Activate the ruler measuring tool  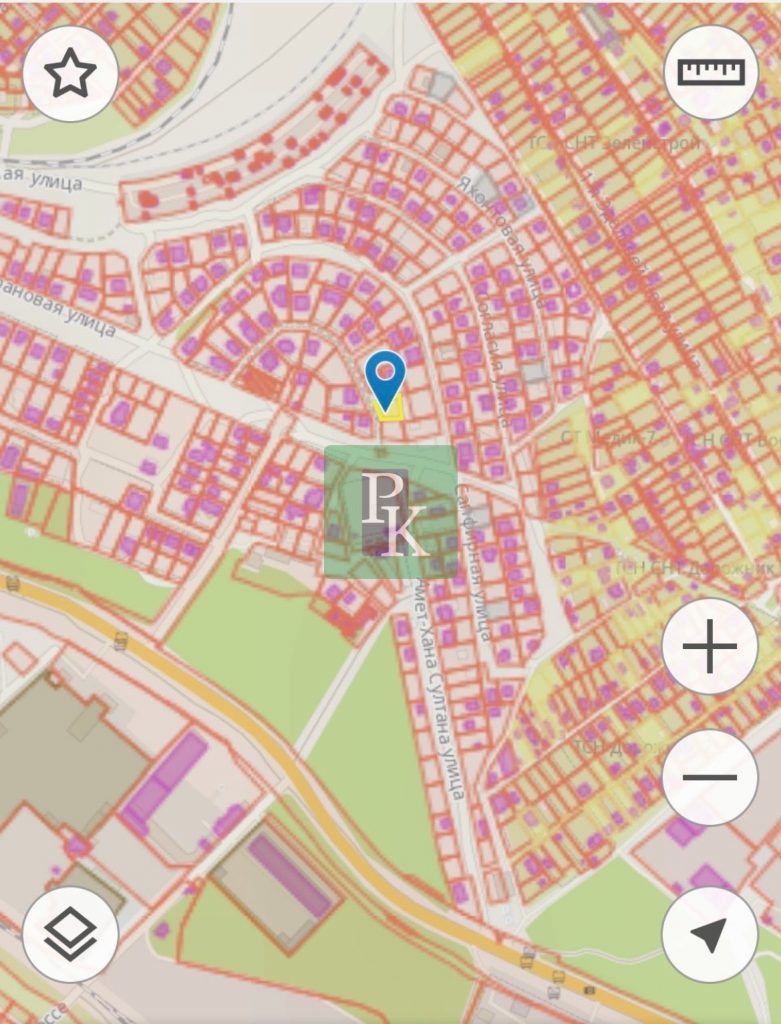(x=711, y=73)
